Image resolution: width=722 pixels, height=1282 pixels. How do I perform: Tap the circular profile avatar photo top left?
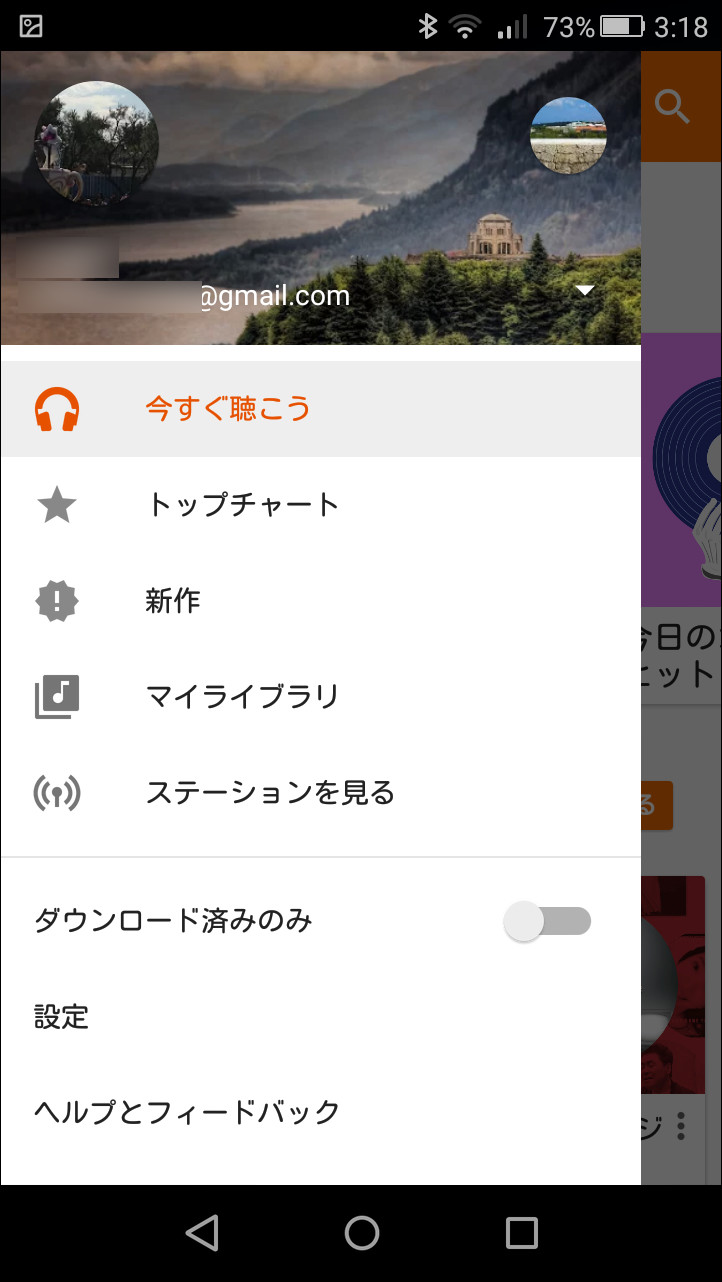pyautogui.click(x=97, y=143)
